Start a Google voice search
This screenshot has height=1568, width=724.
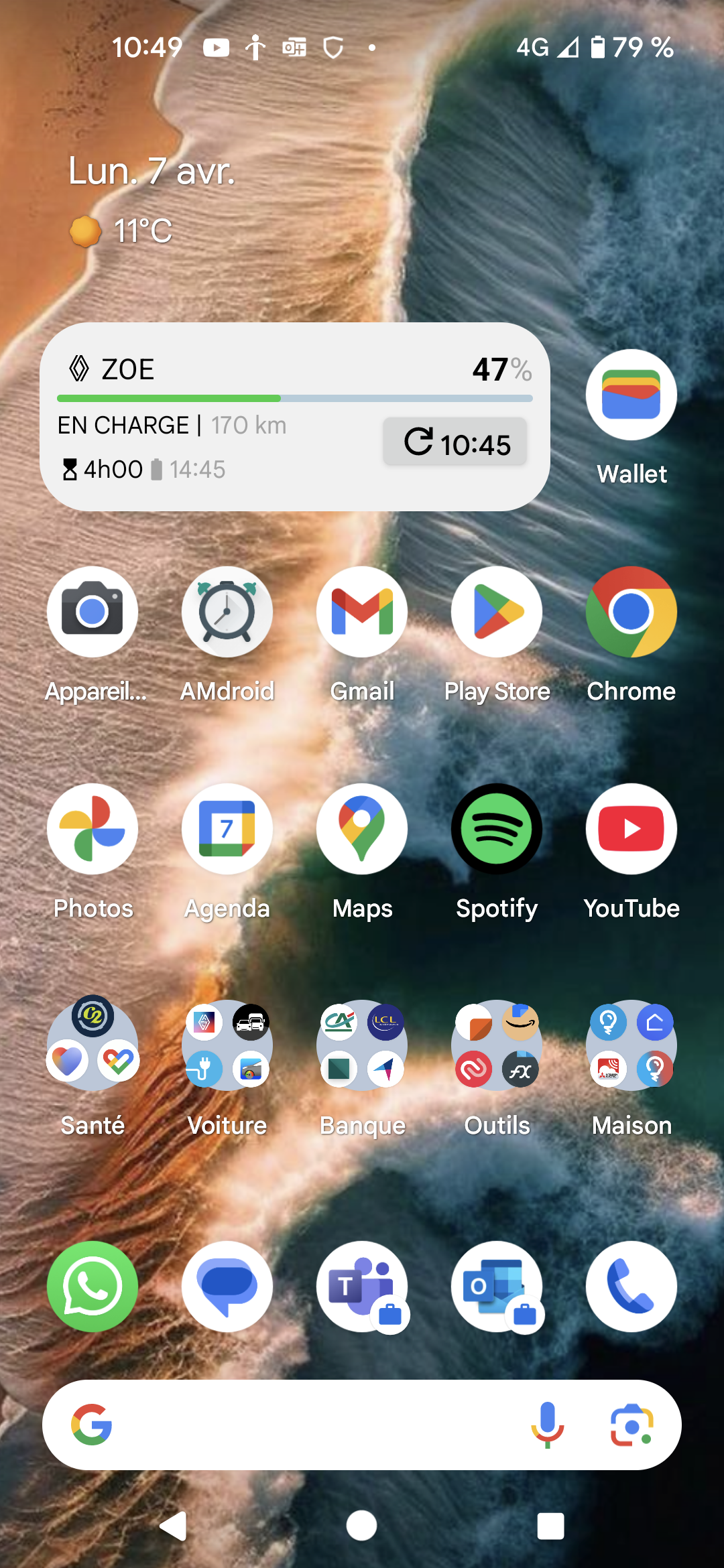point(548,1425)
